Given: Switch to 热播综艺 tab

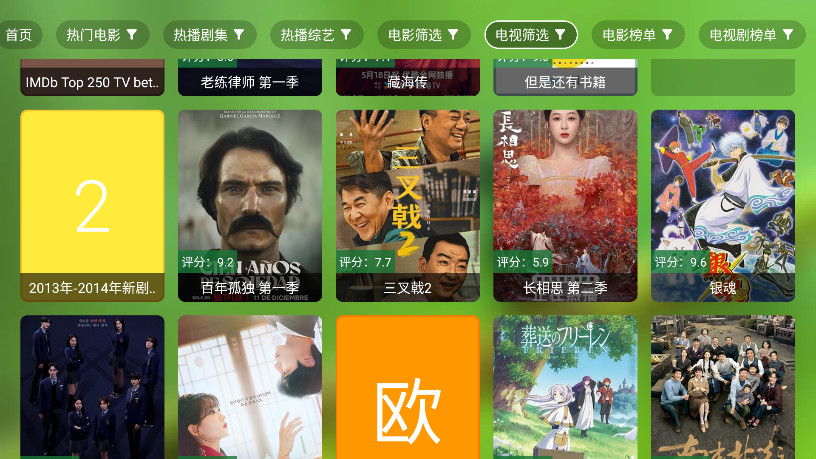Looking at the screenshot, I should pyautogui.click(x=316, y=35).
